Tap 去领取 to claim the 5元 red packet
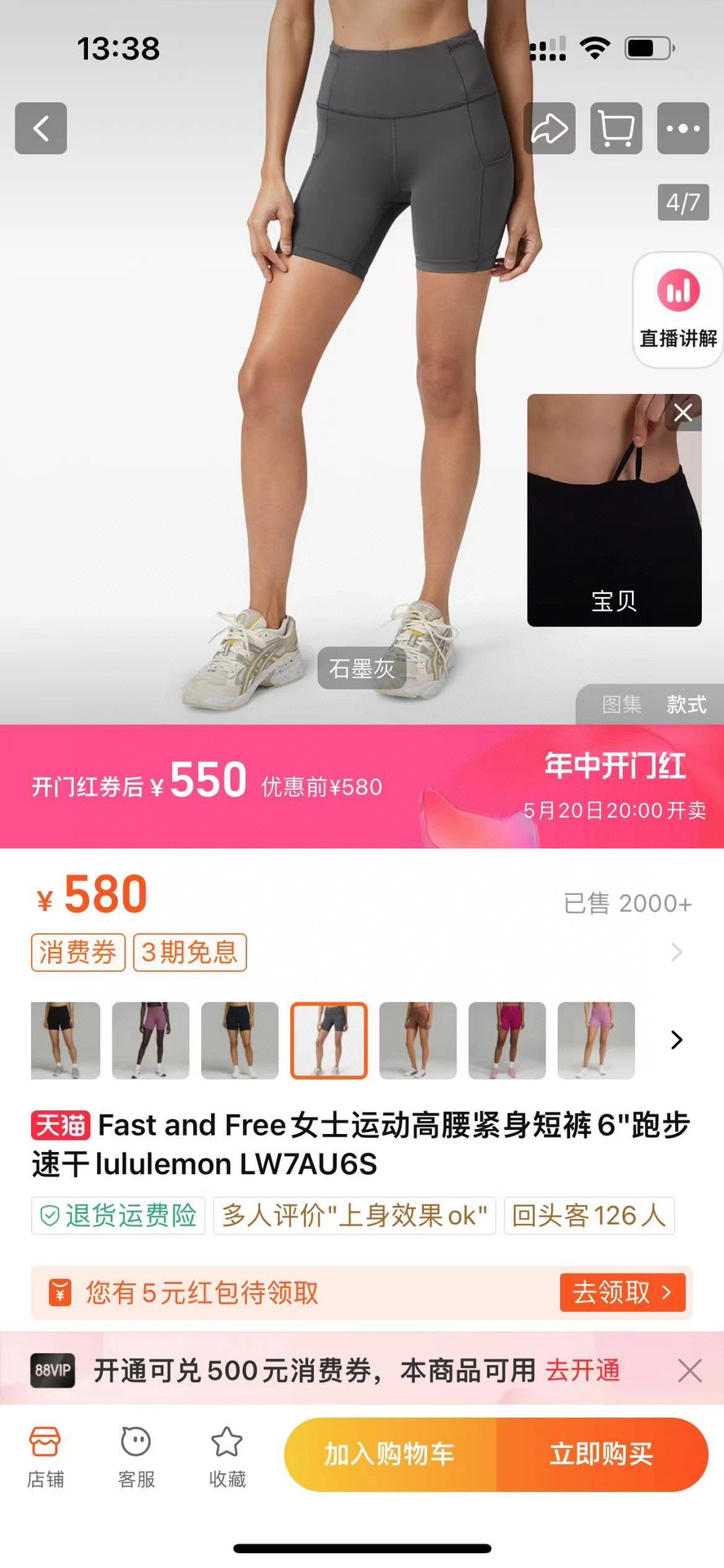This screenshot has height=1568, width=724. (x=623, y=1292)
